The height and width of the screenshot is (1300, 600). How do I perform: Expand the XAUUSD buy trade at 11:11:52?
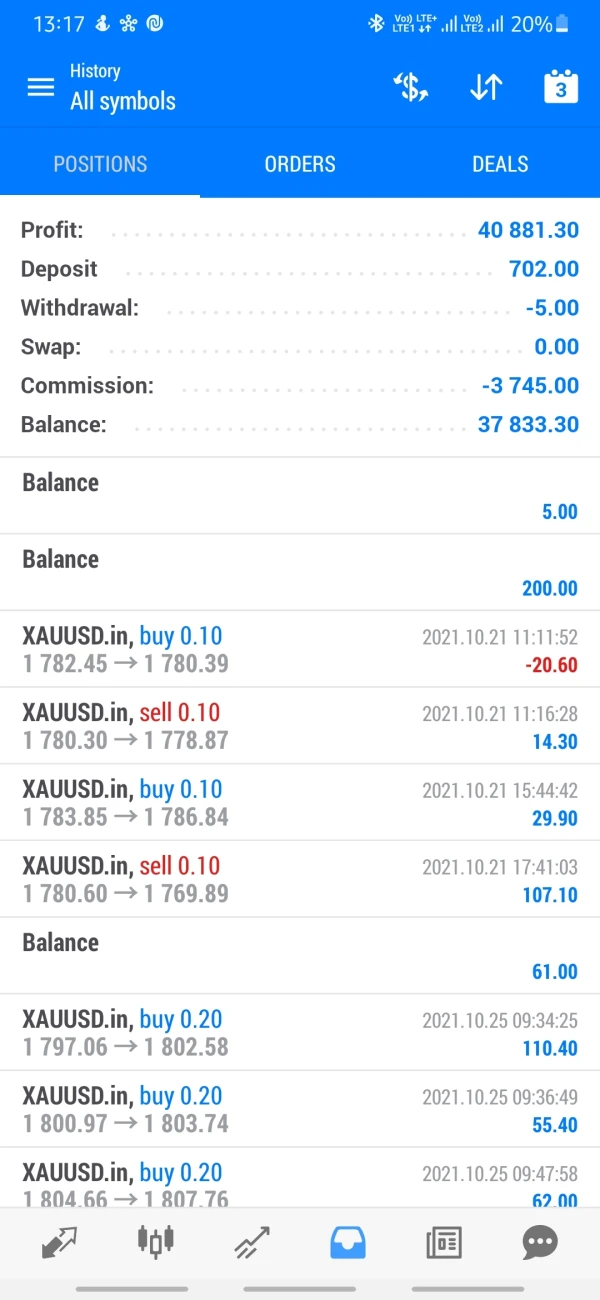tap(300, 649)
